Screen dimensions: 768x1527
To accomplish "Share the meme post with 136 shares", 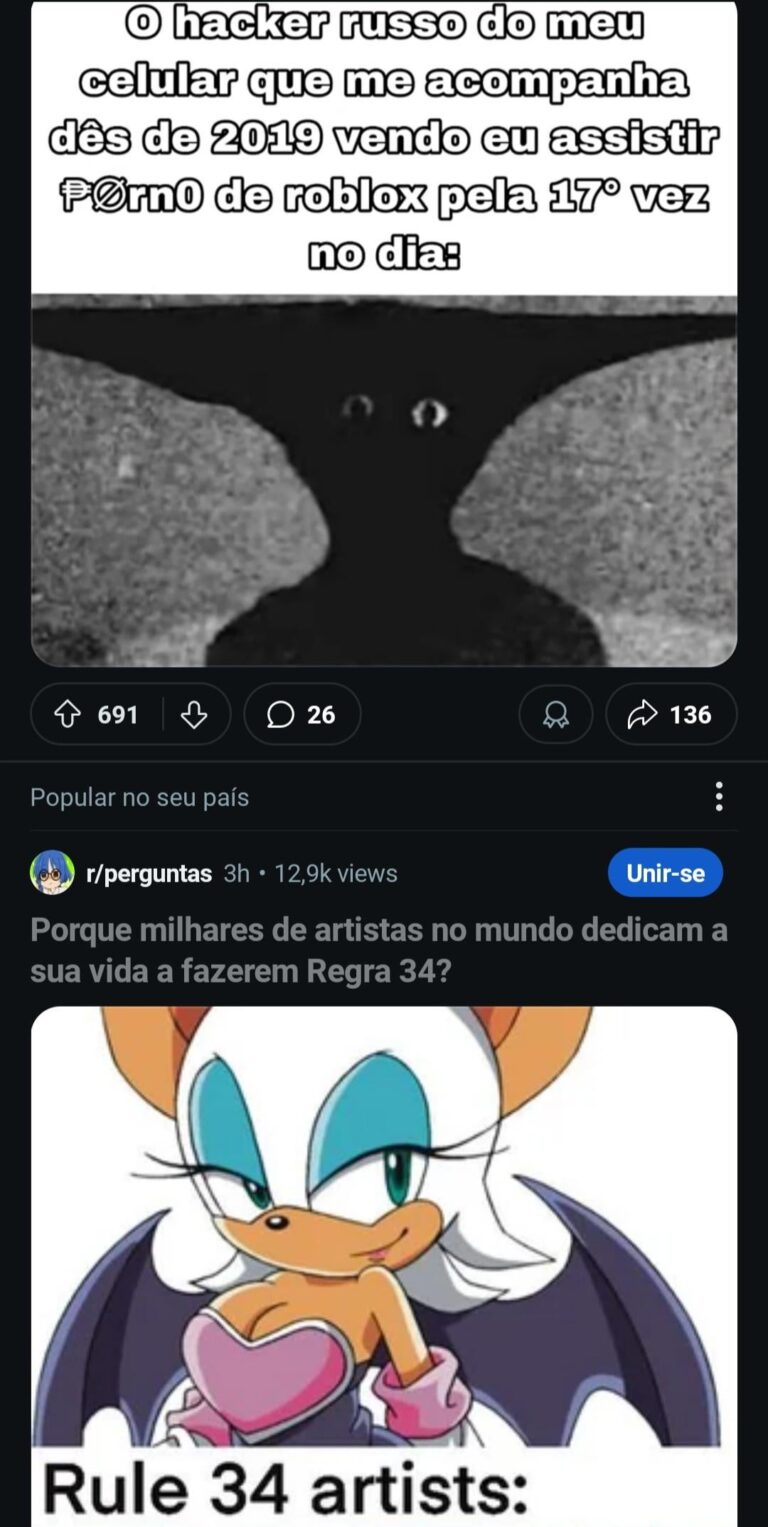I will click(670, 714).
